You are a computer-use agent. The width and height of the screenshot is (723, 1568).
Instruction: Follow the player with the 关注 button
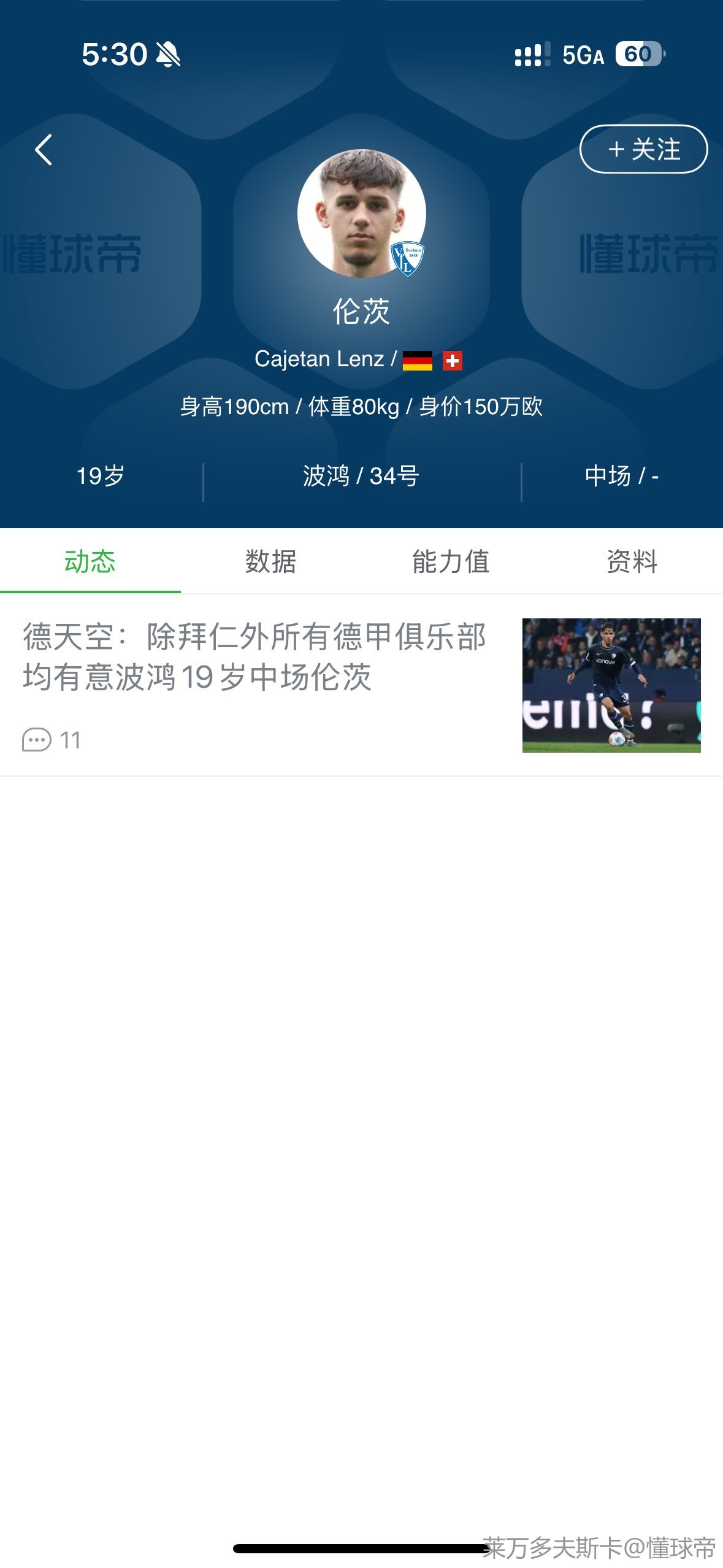point(643,149)
